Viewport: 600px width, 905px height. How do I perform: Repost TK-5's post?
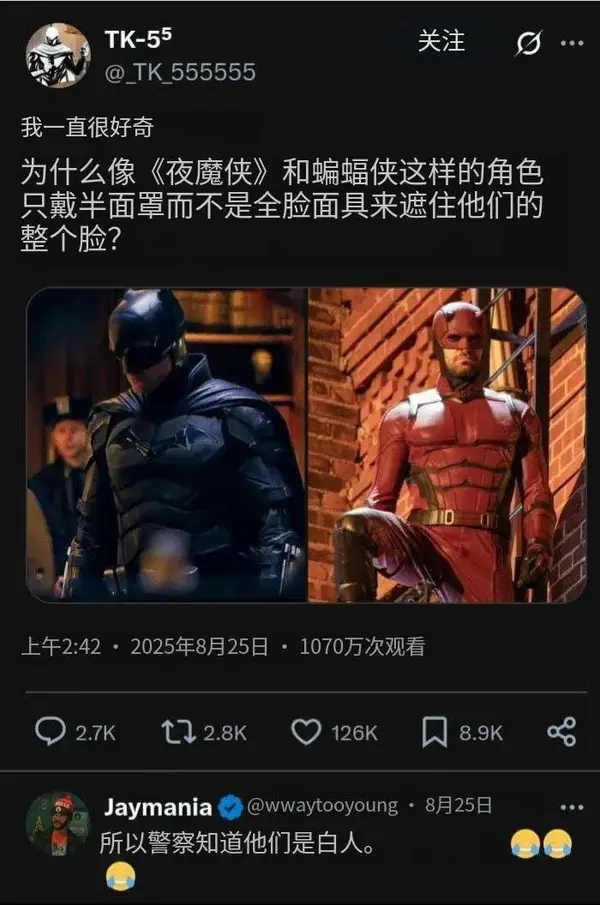point(177,732)
